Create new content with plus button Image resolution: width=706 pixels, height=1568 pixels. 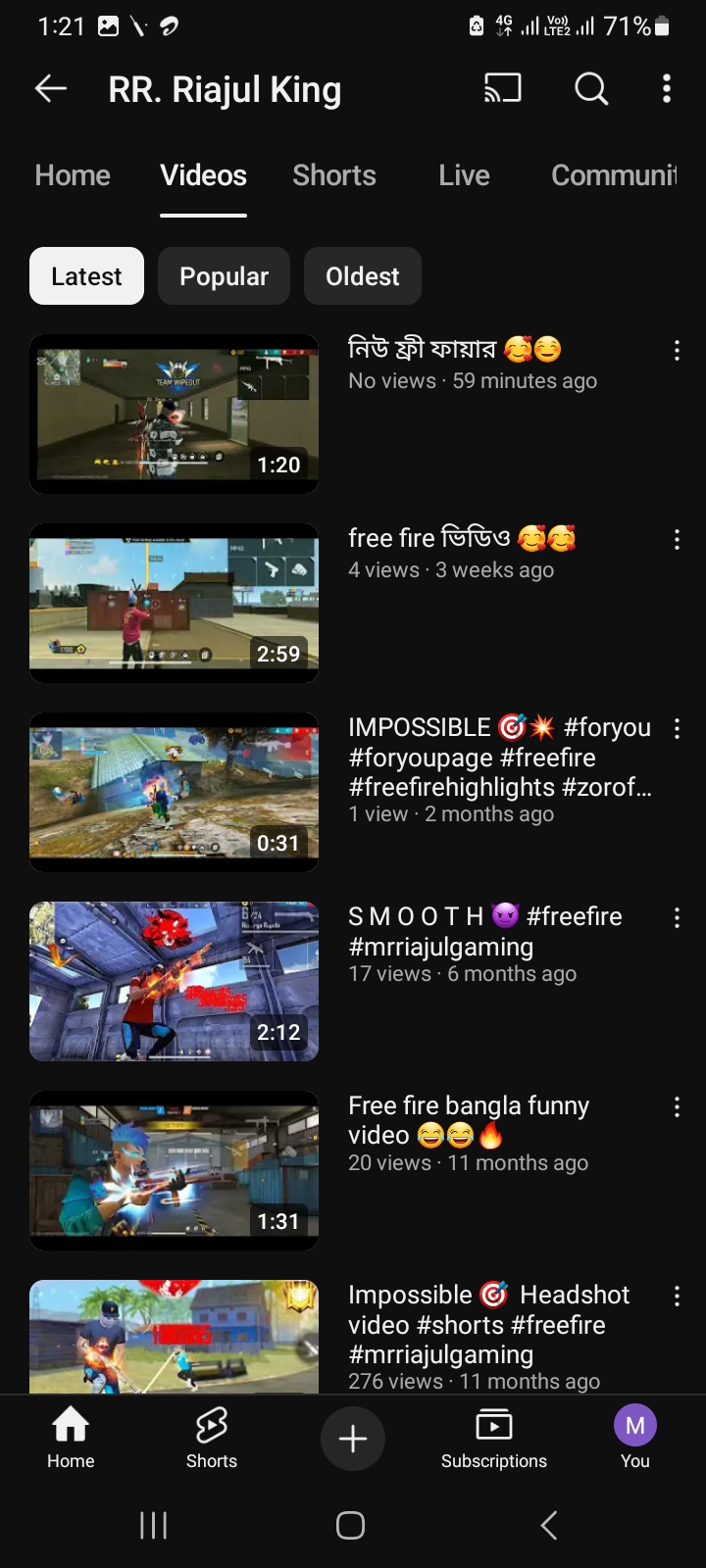point(353,1439)
